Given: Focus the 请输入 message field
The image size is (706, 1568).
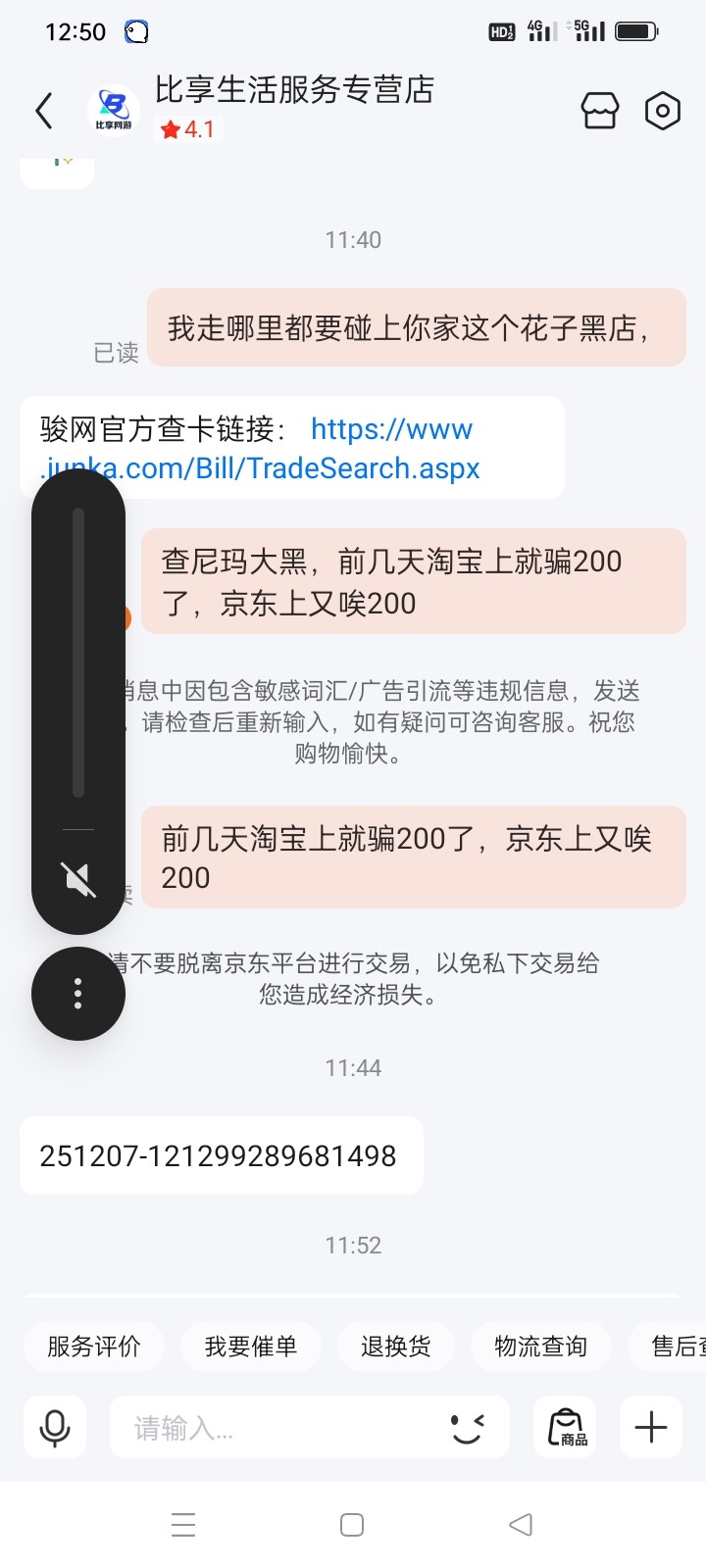Looking at the screenshot, I should tap(275, 1428).
